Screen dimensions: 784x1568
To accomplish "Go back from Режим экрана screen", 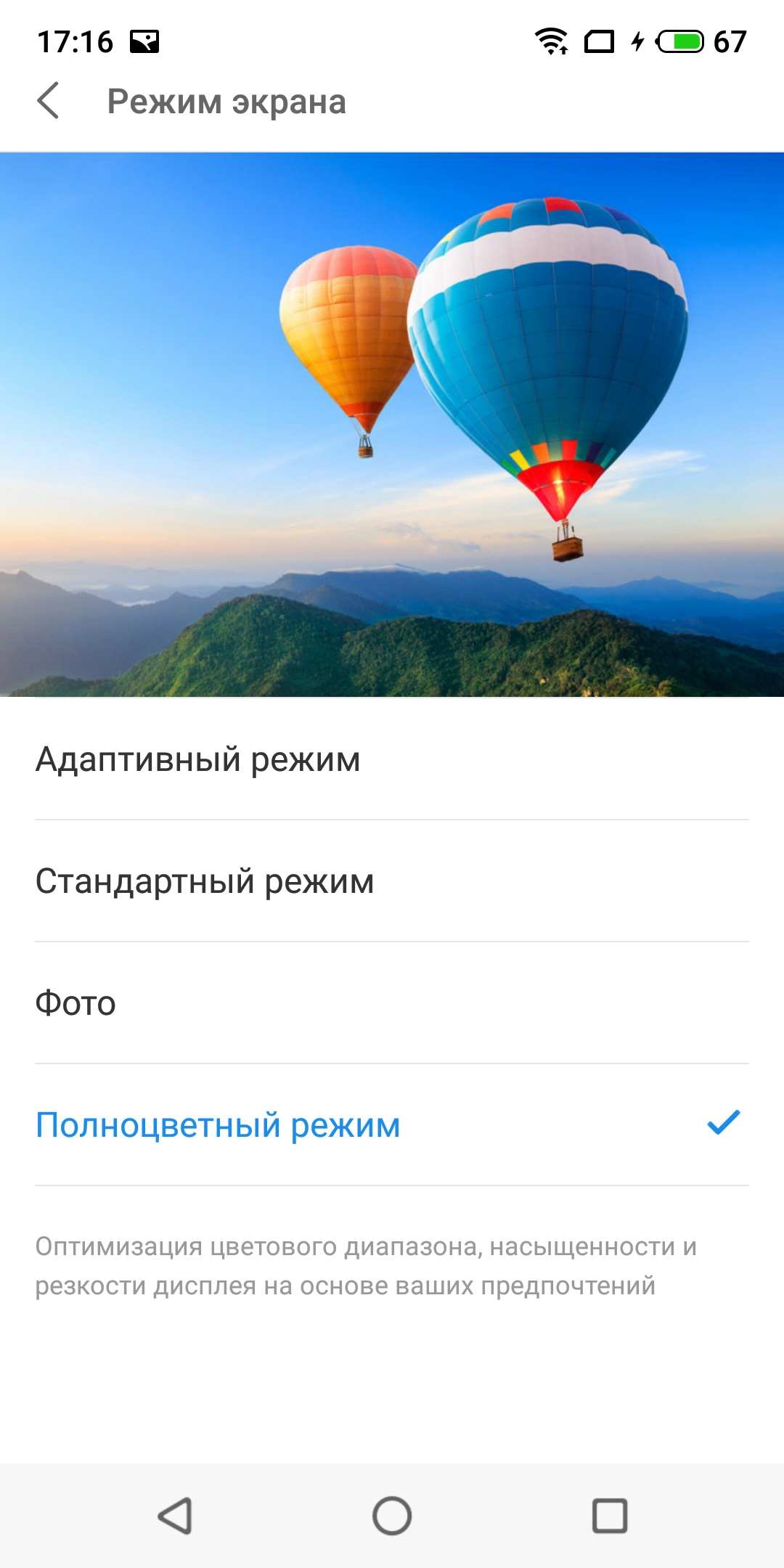I will point(48,101).
